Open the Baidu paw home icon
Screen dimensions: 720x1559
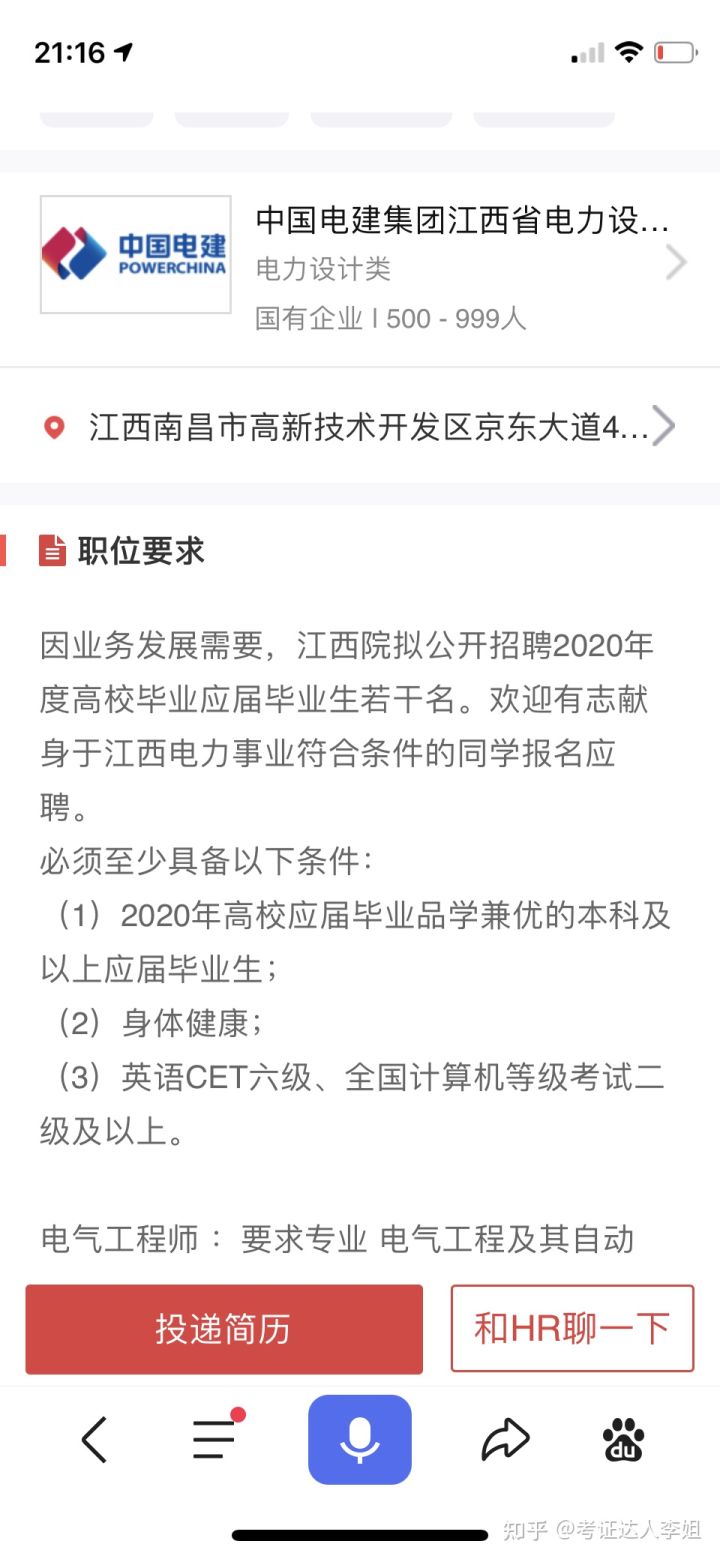(624, 1441)
